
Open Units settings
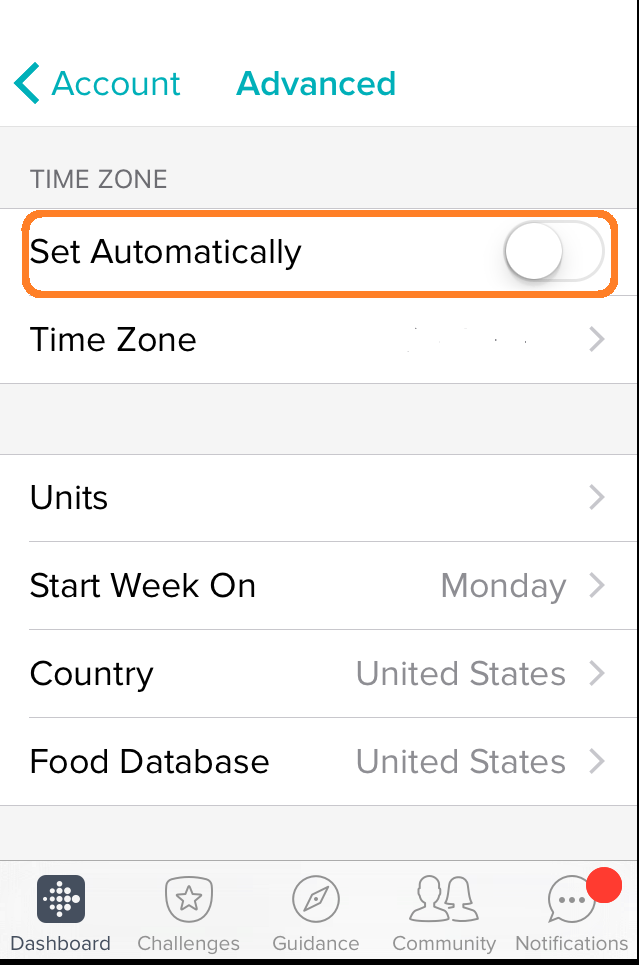pos(318,498)
